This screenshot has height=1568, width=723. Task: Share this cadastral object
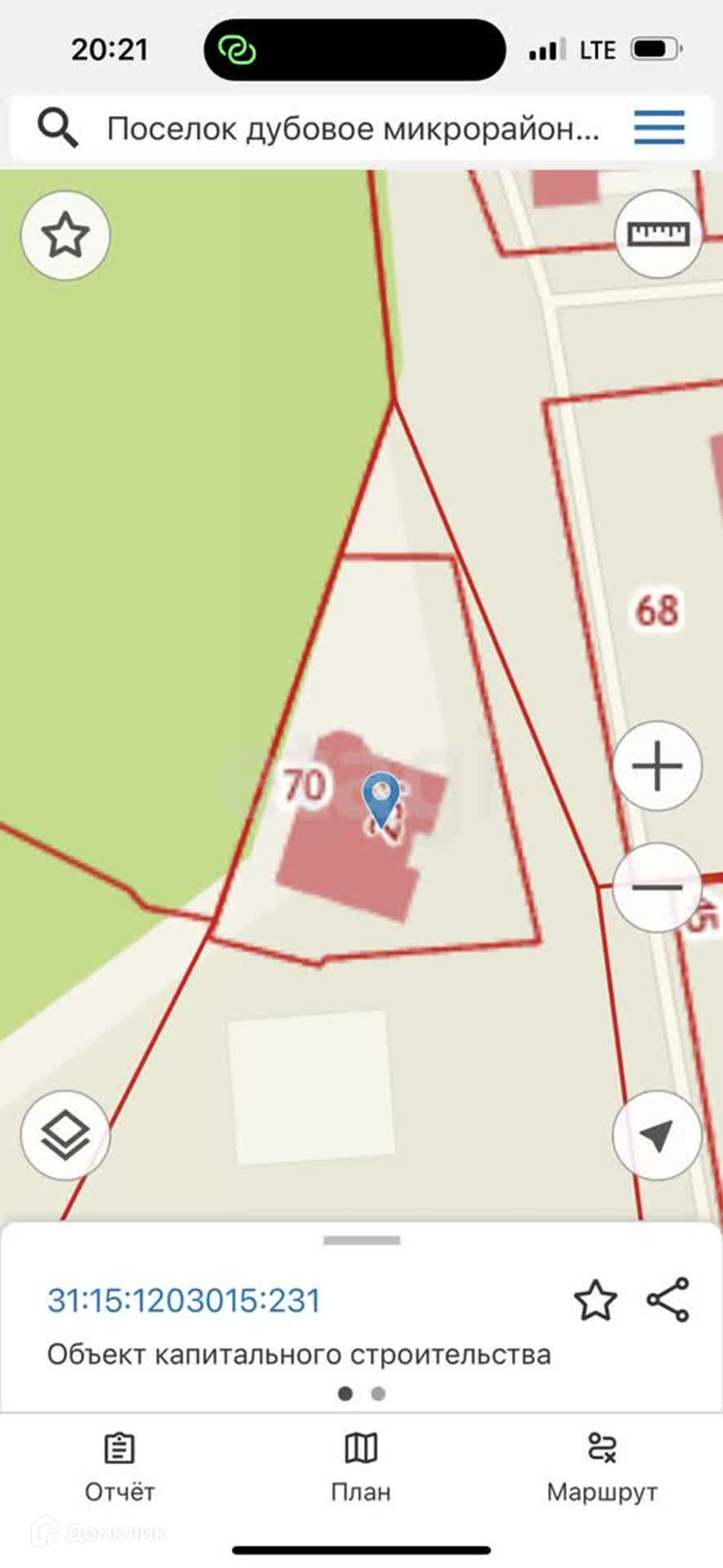click(668, 1300)
